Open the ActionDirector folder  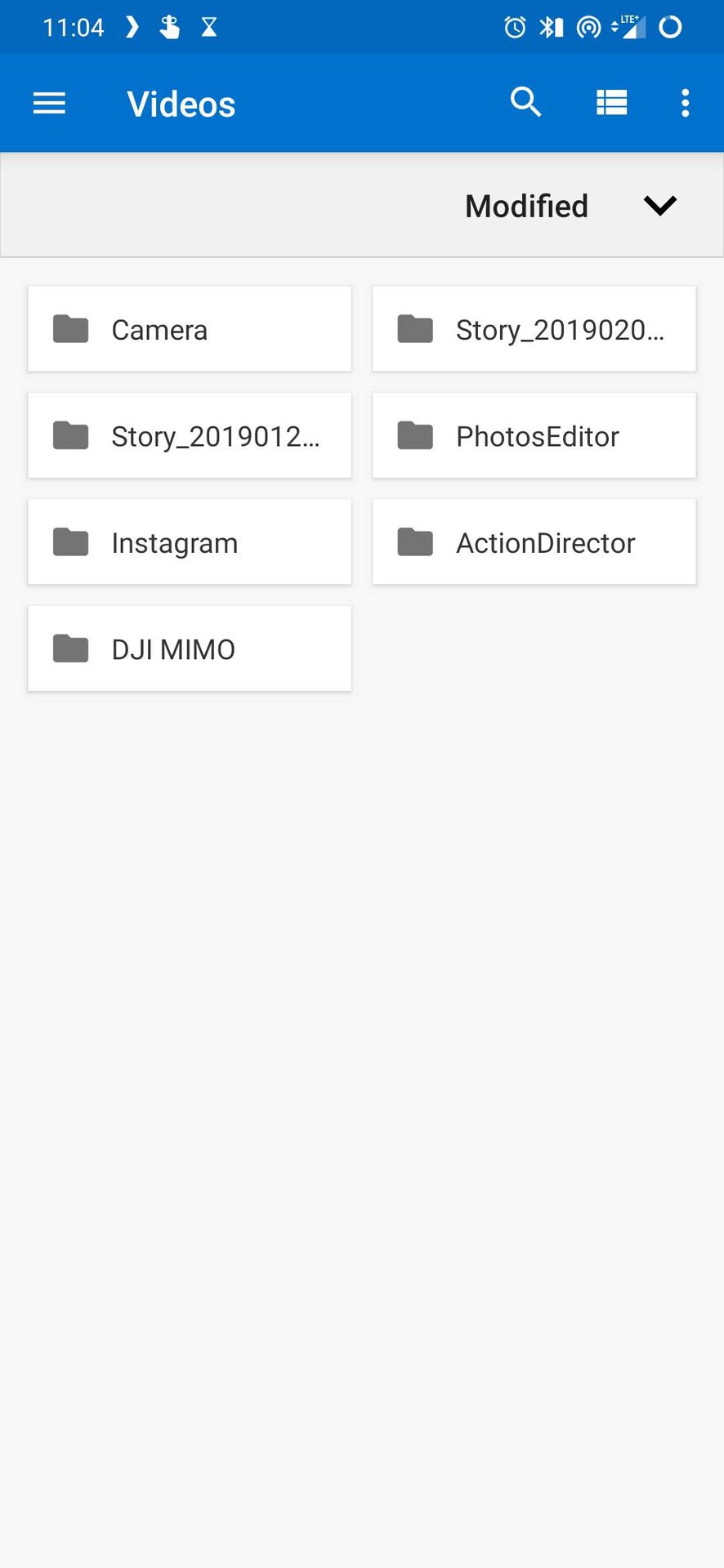(534, 542)
